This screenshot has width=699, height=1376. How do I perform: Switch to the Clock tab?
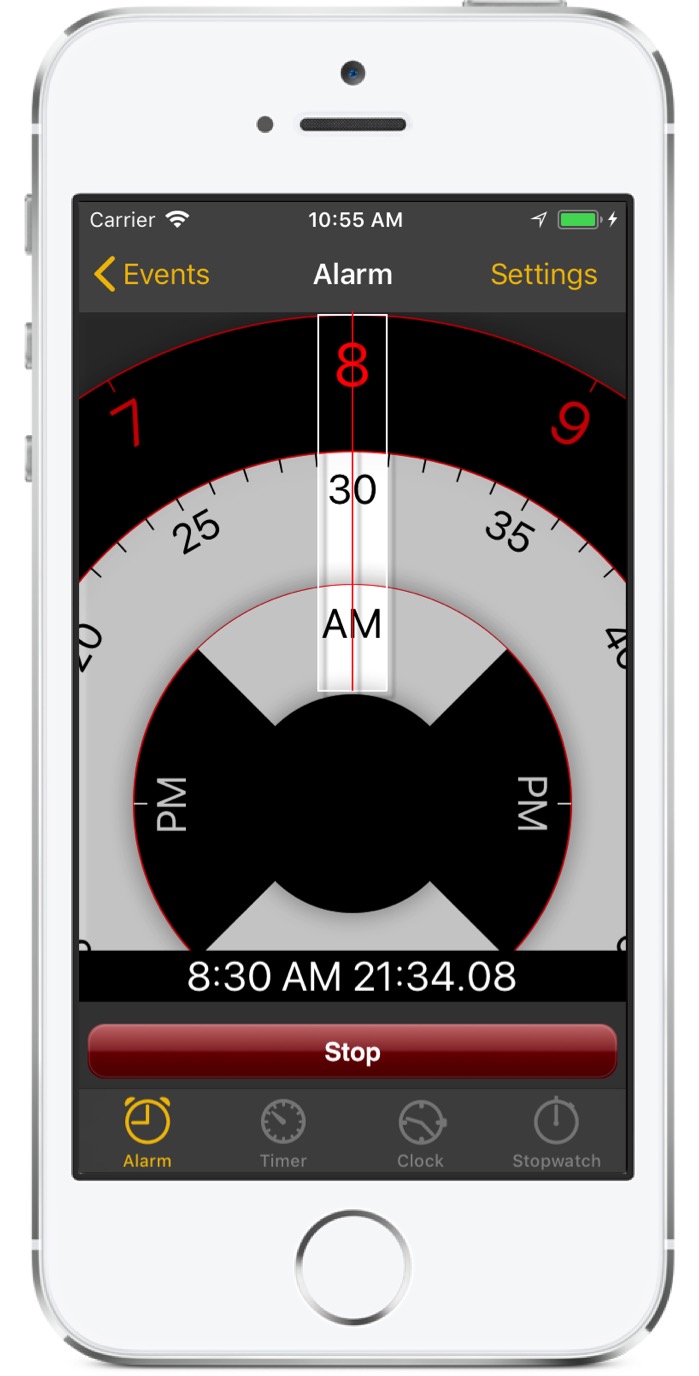(x=420, y=1133)
